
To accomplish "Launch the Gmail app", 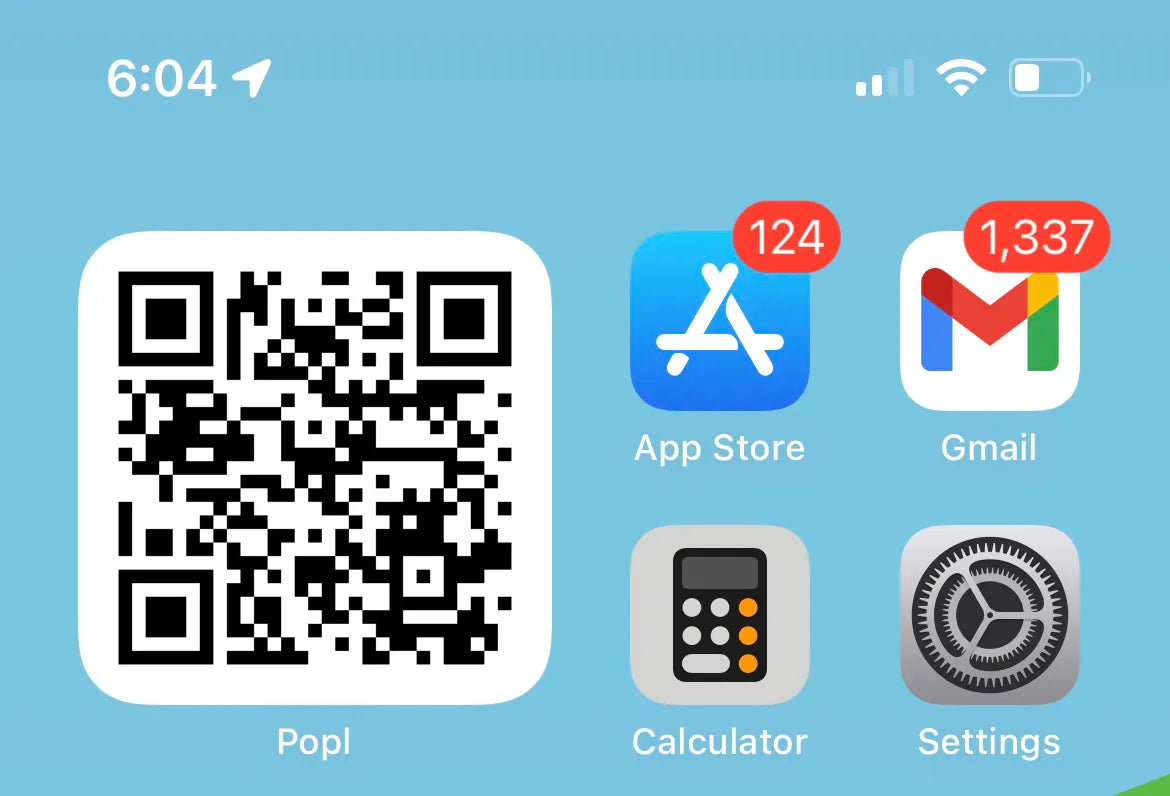I will [x=989, y=322].
